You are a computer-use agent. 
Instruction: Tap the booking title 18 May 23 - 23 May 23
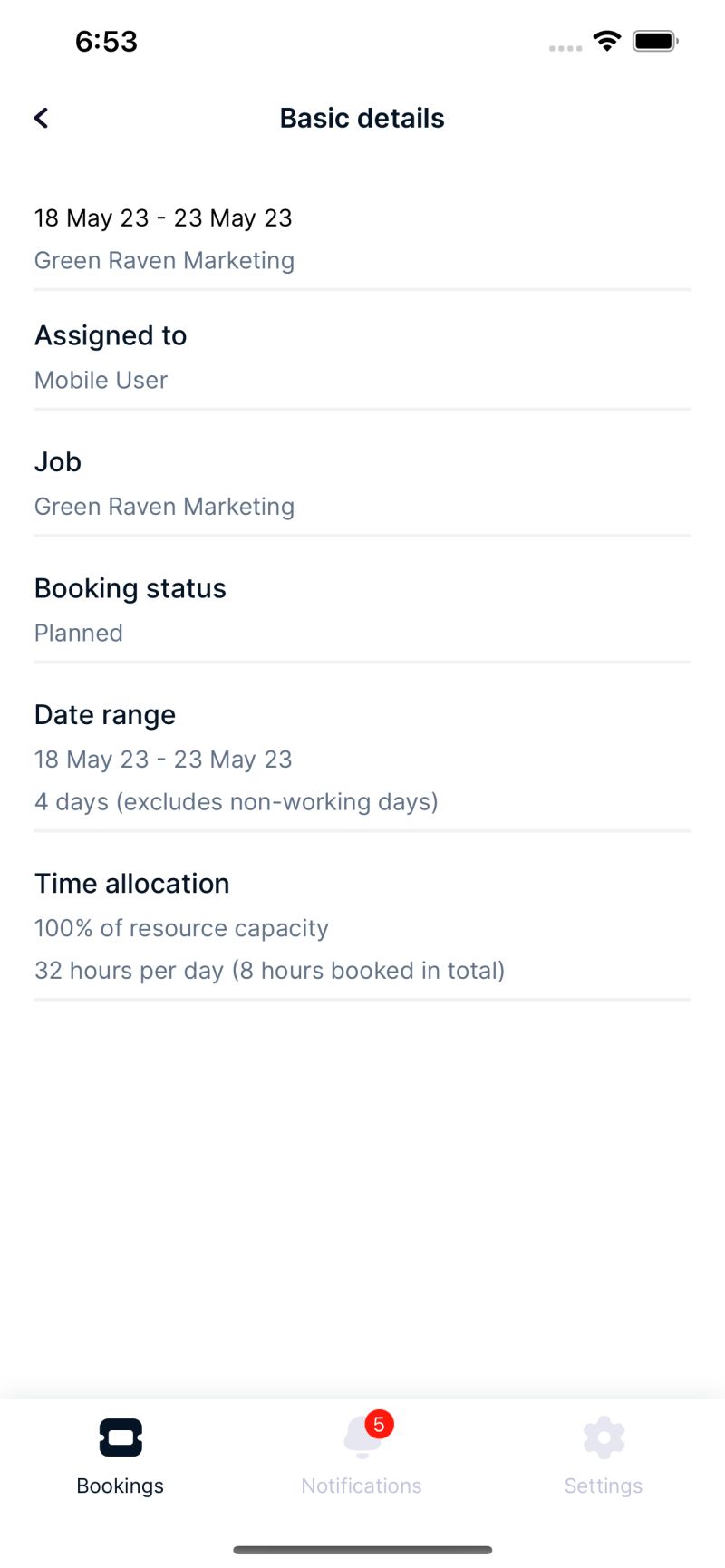pos(163,218)
